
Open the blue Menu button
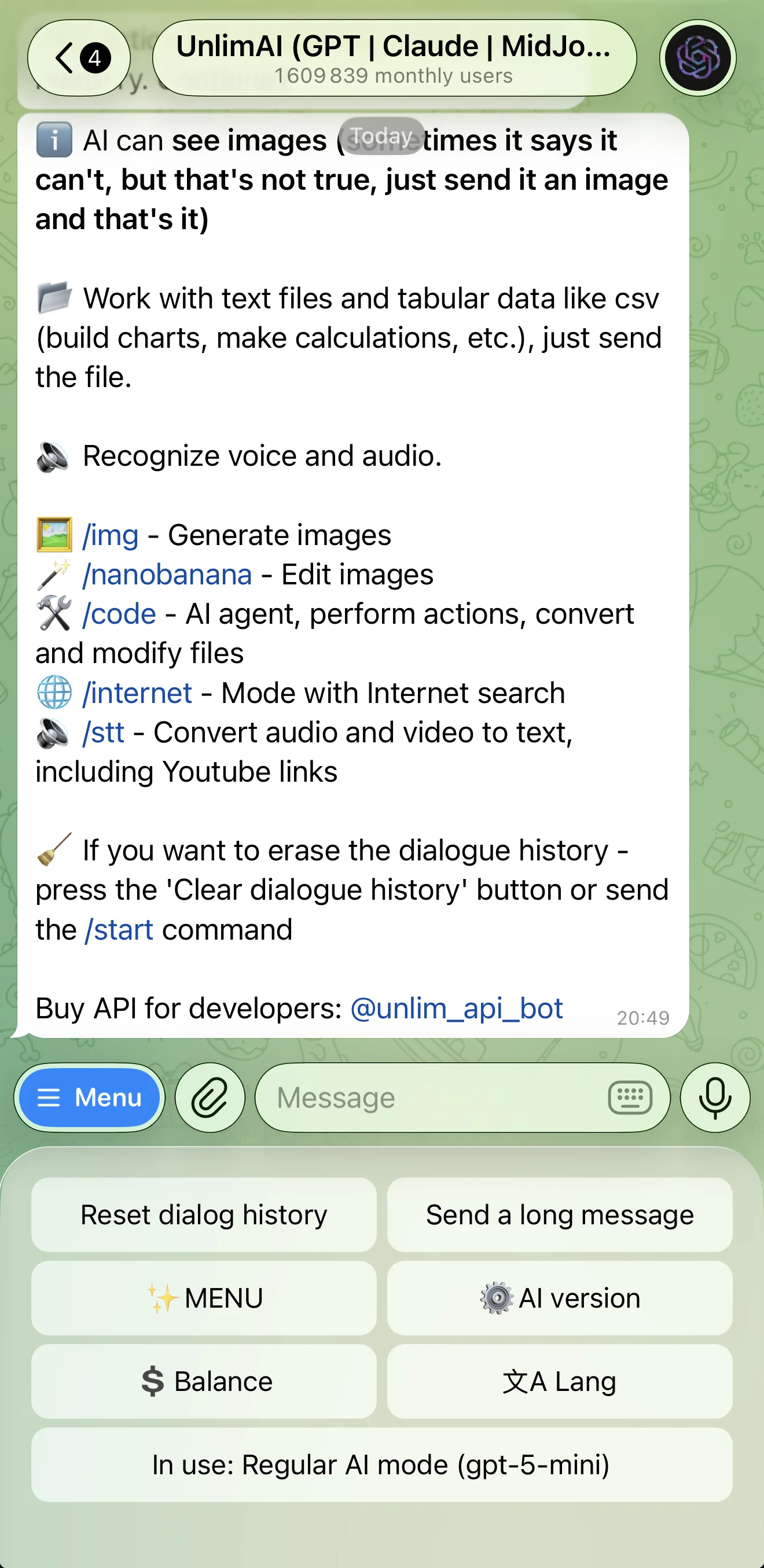coord(90,1098)
